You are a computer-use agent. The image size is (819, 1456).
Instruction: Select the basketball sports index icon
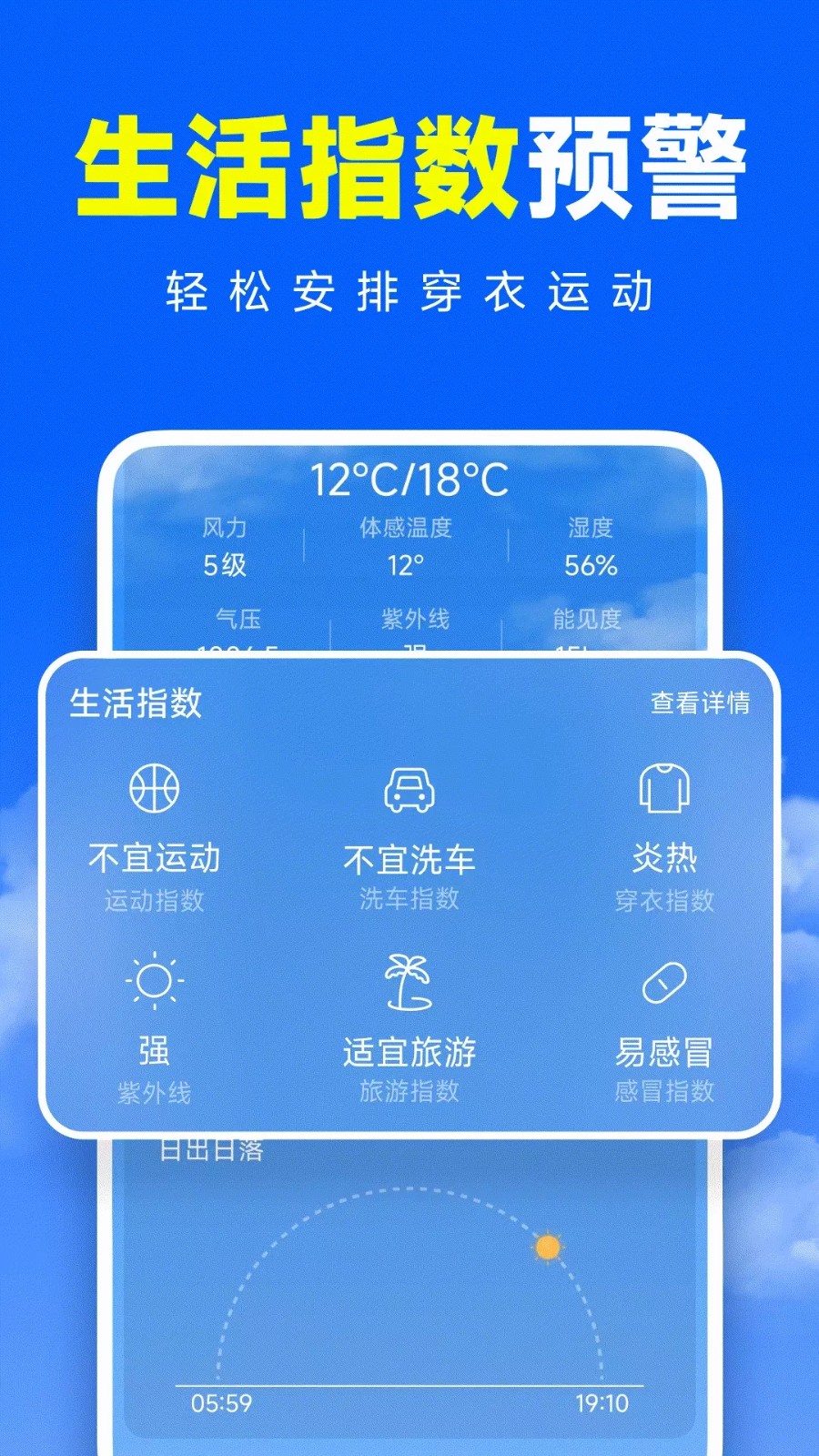[x=157, y=788]
